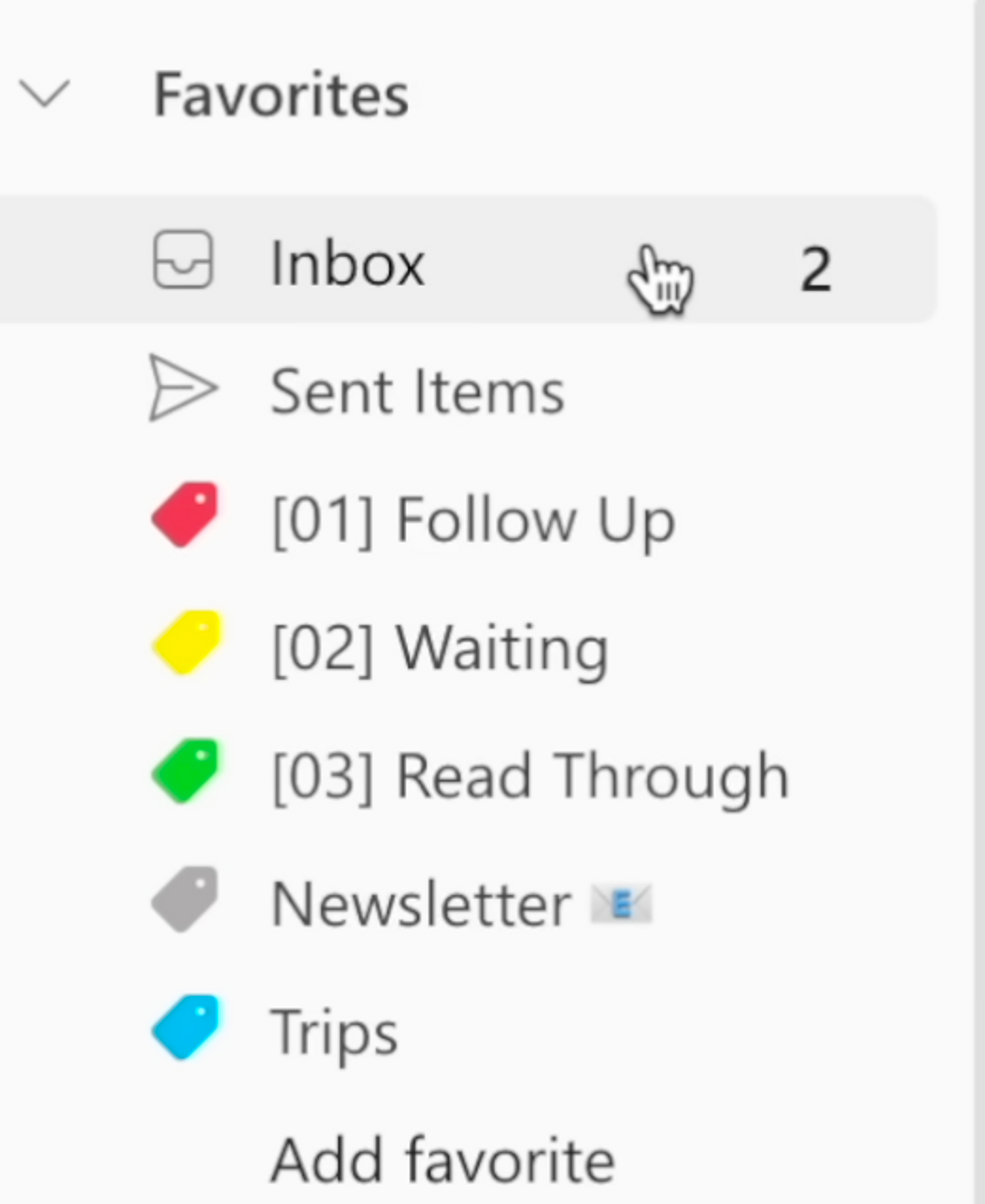Open the Inbox folder
This screenshot has width=985, height=1204.
click(x=348, y=263)
